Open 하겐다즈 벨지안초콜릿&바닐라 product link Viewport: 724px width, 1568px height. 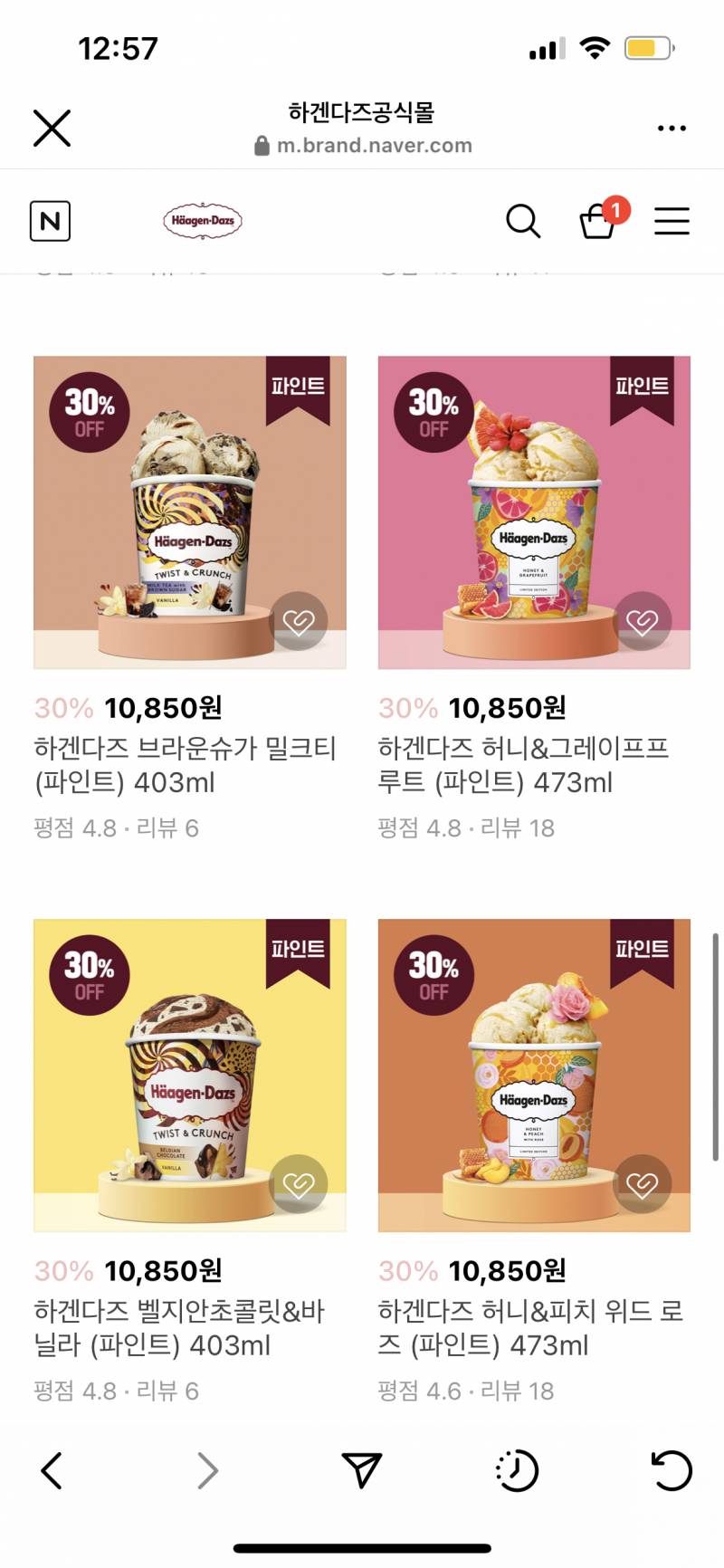[181, 1329]
